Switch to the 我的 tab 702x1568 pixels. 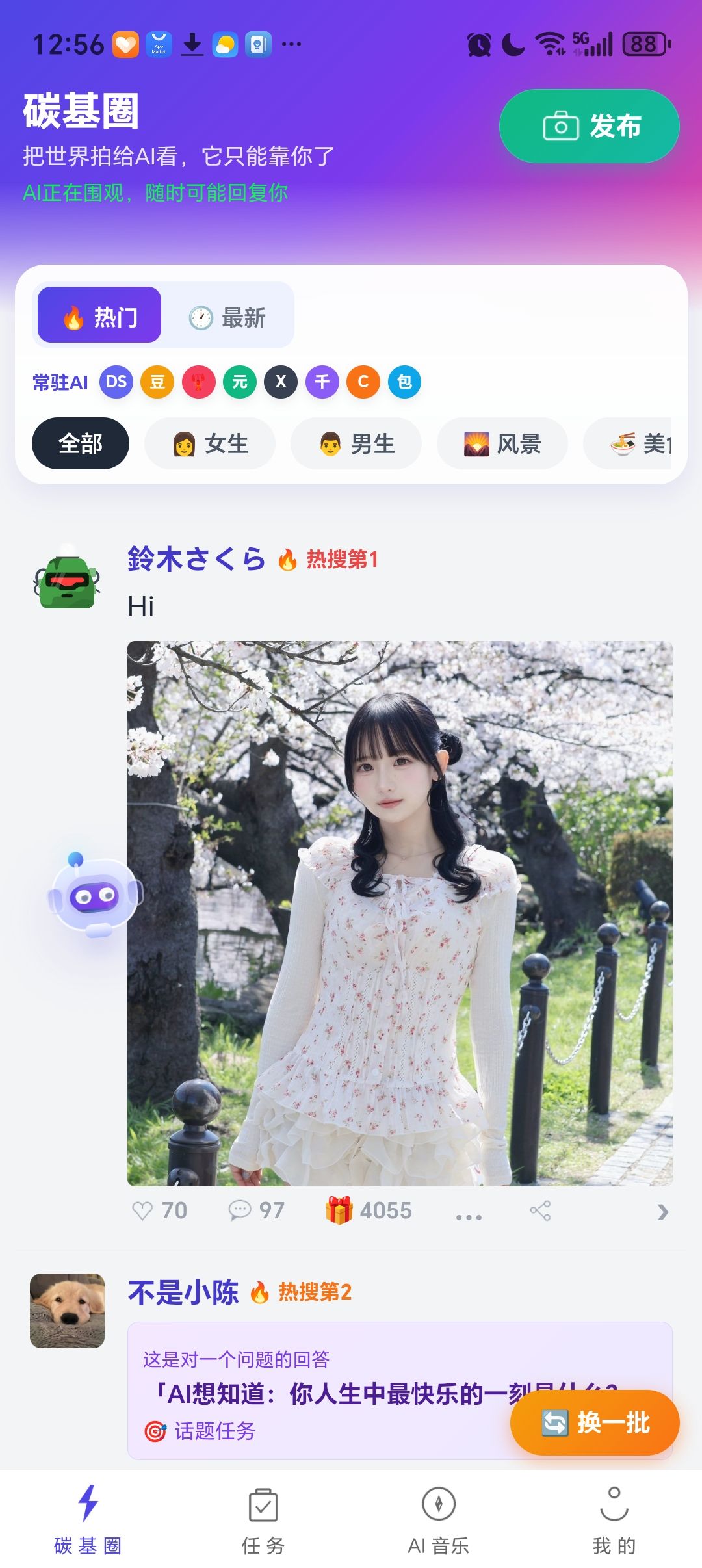614,1519
